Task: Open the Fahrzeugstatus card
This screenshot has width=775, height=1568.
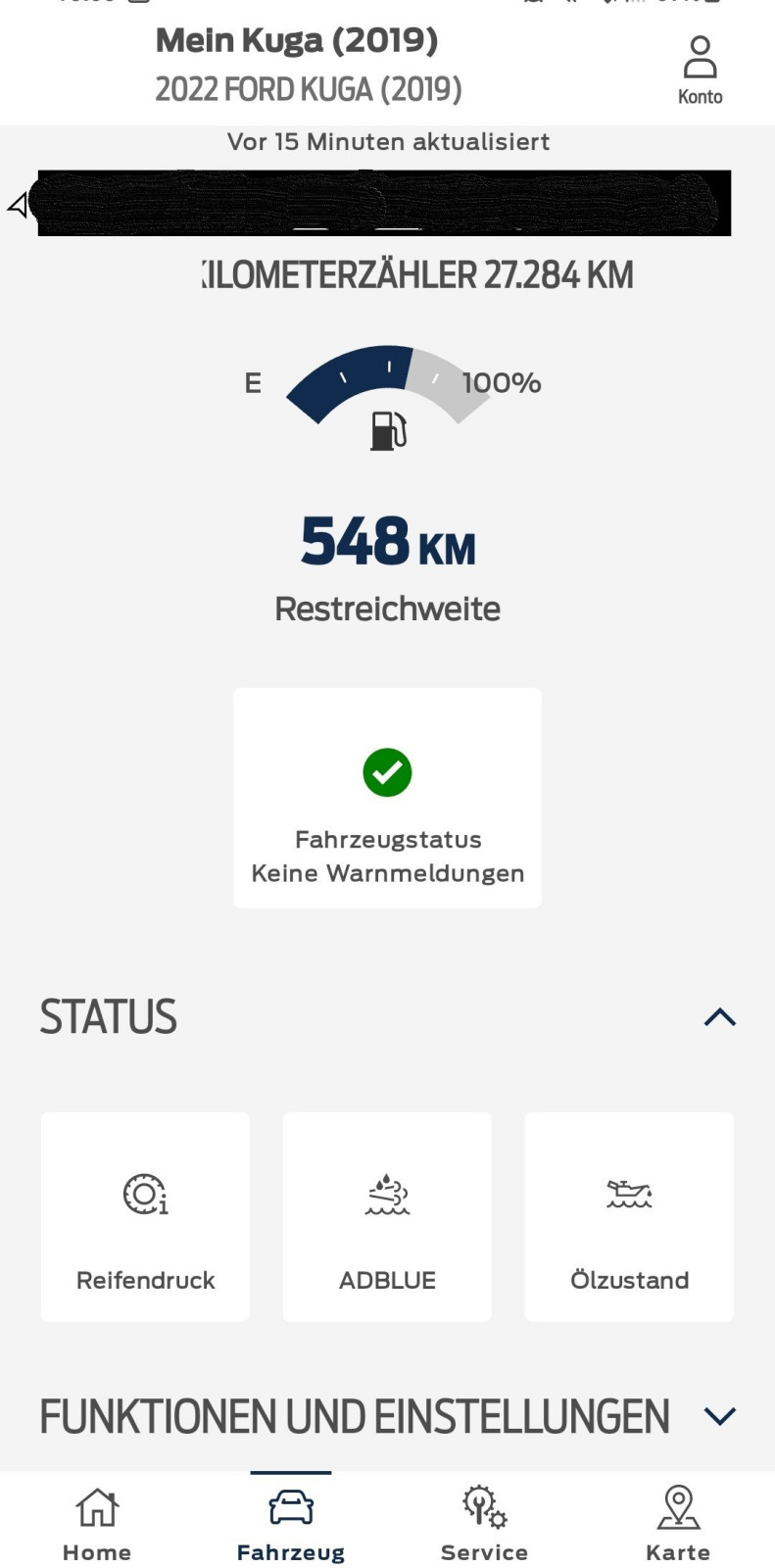Action: tap(387, 798)
